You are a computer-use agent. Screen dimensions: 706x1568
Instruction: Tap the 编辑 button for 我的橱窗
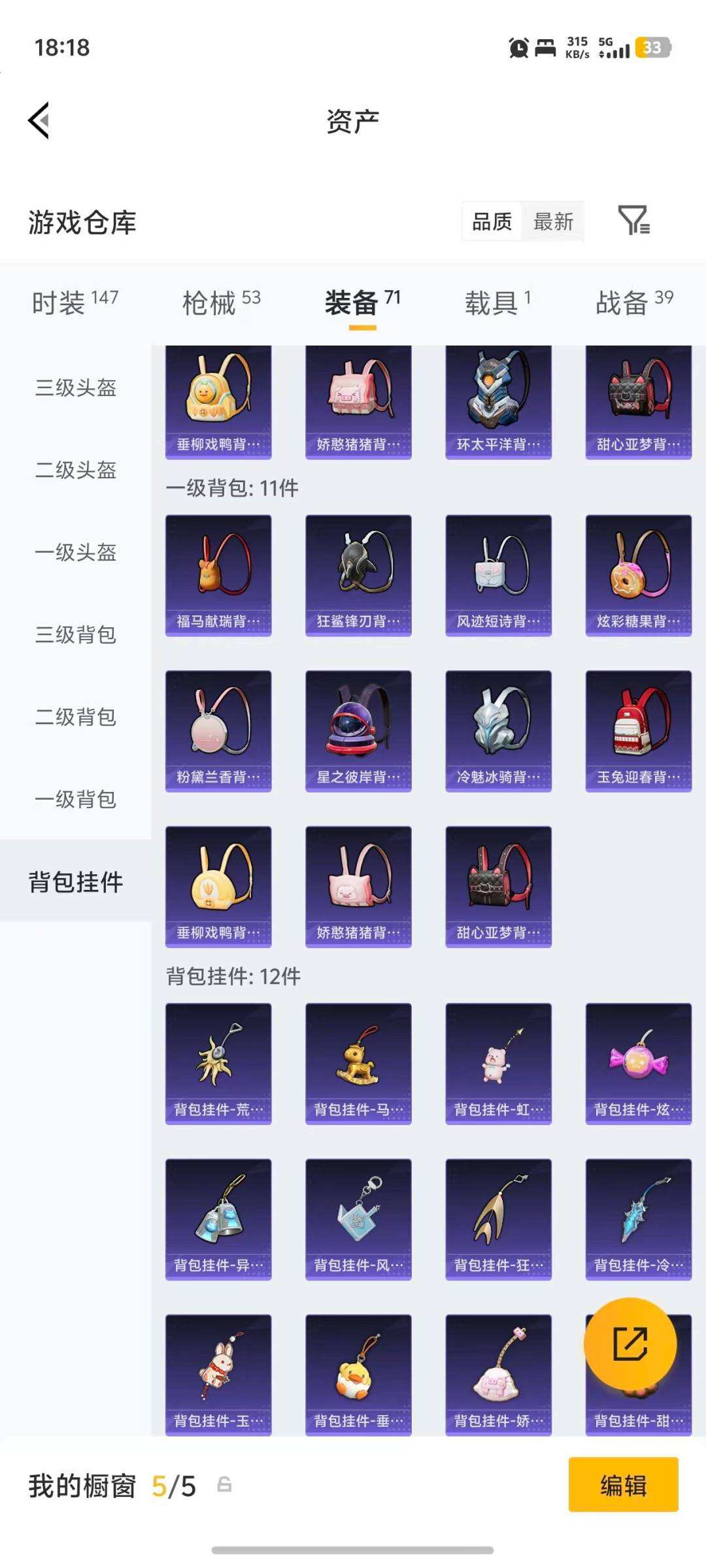(x=623, y=1485)
